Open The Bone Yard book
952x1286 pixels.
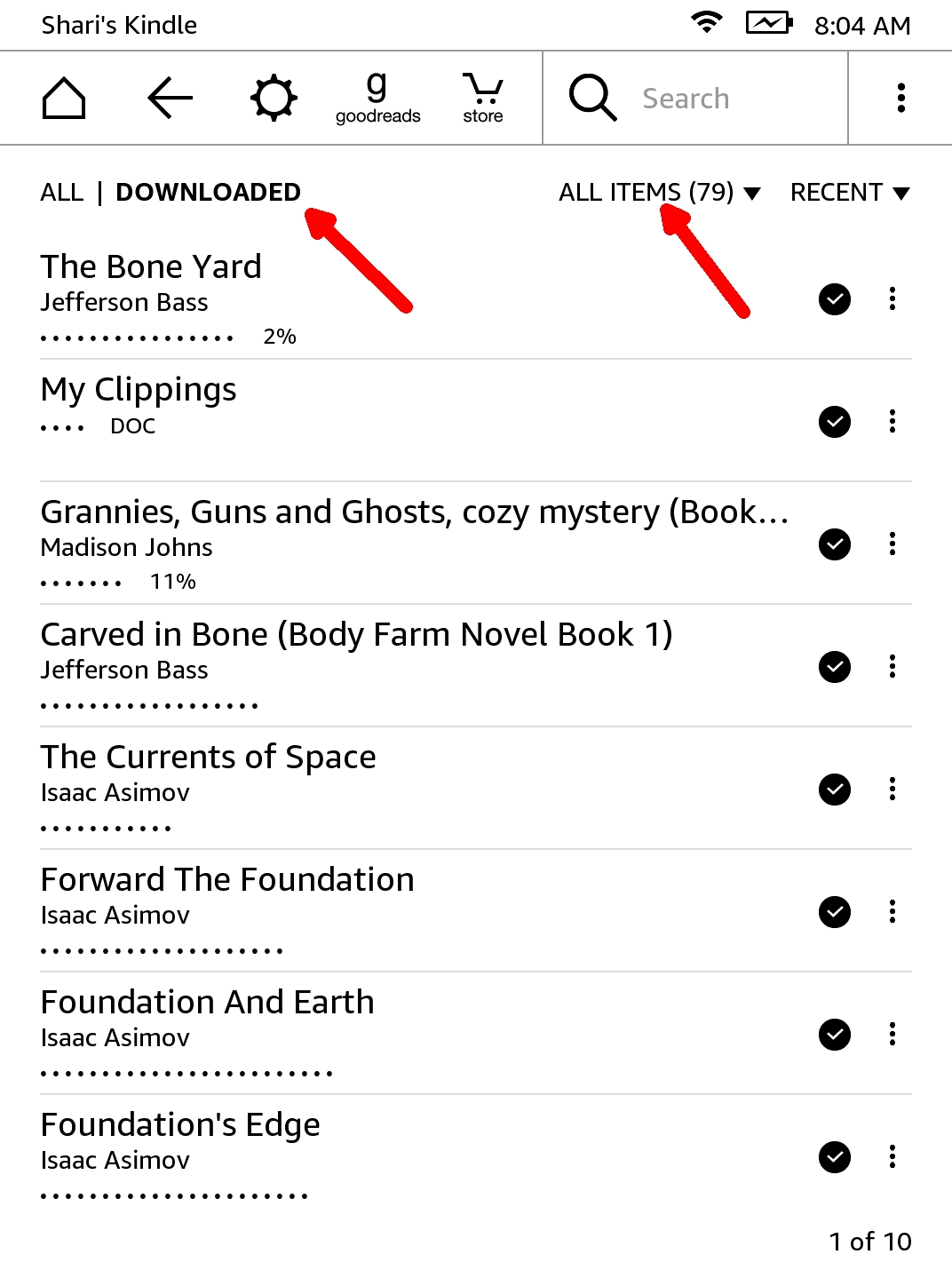(151, 267)
